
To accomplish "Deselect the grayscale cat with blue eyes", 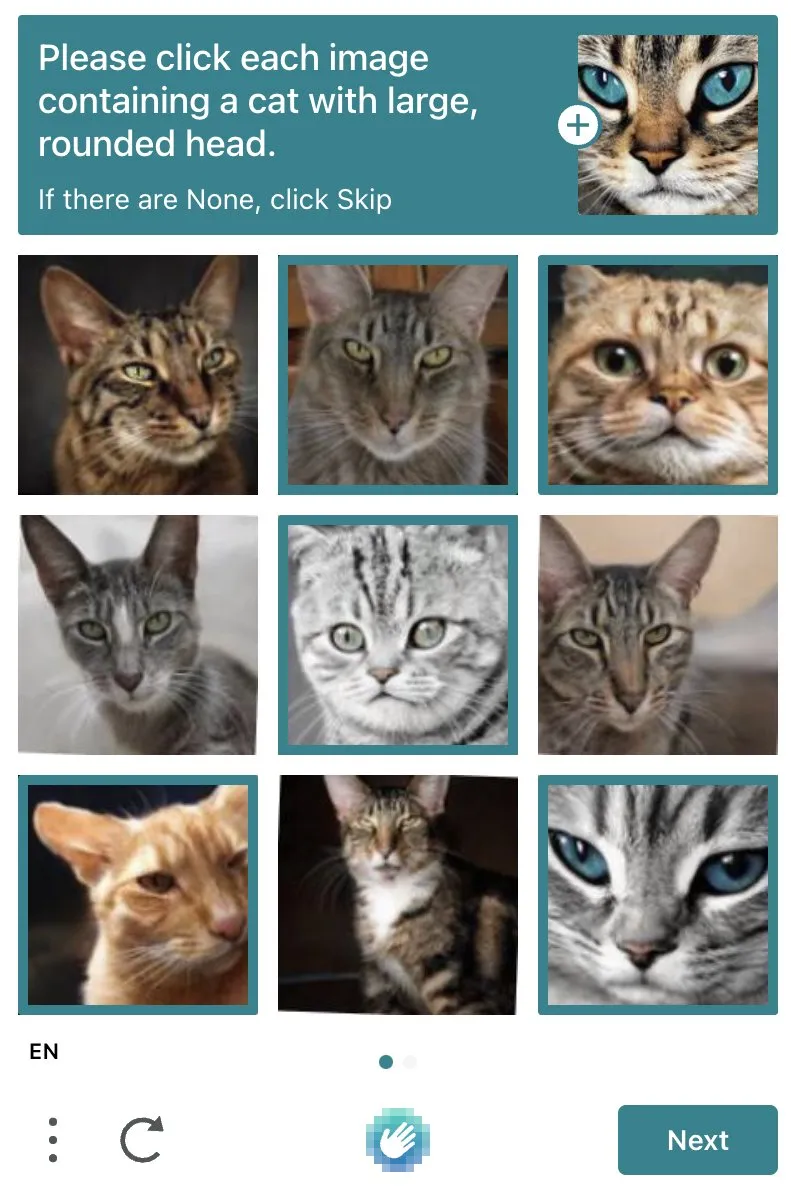I will [658, 895].
